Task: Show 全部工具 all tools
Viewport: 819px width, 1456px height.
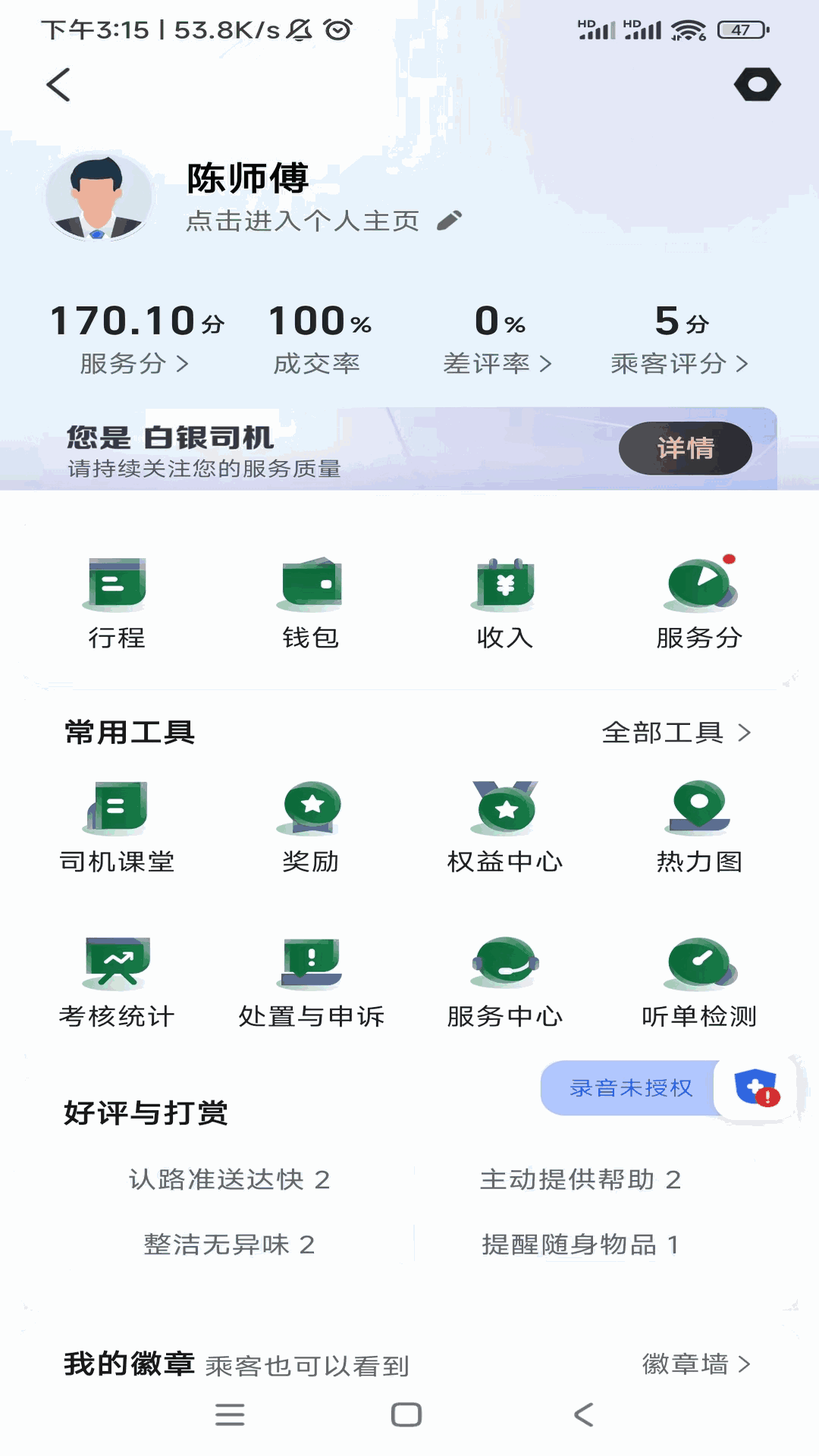Action: click(676, 733)
